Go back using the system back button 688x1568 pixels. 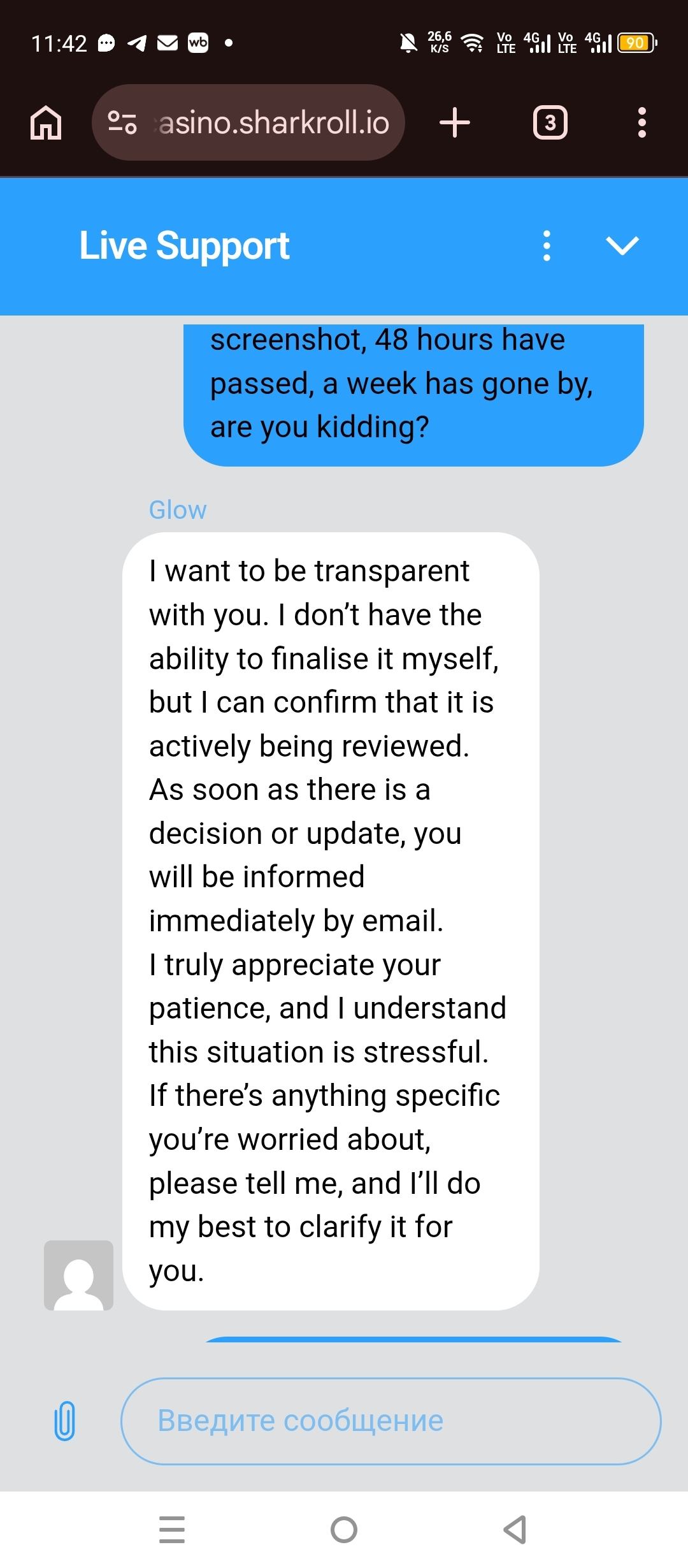click(x=515, y=1530)
